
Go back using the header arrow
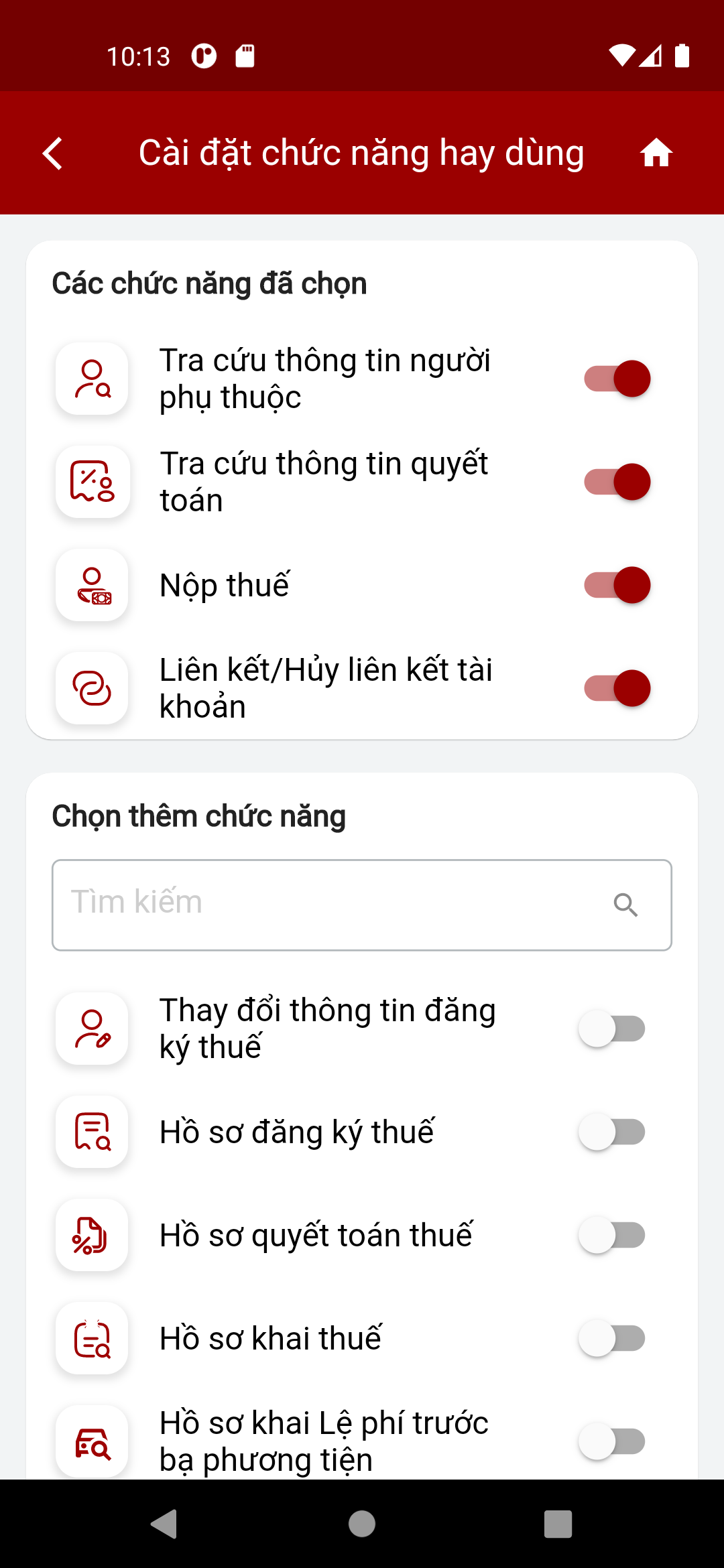pos(53,153)
